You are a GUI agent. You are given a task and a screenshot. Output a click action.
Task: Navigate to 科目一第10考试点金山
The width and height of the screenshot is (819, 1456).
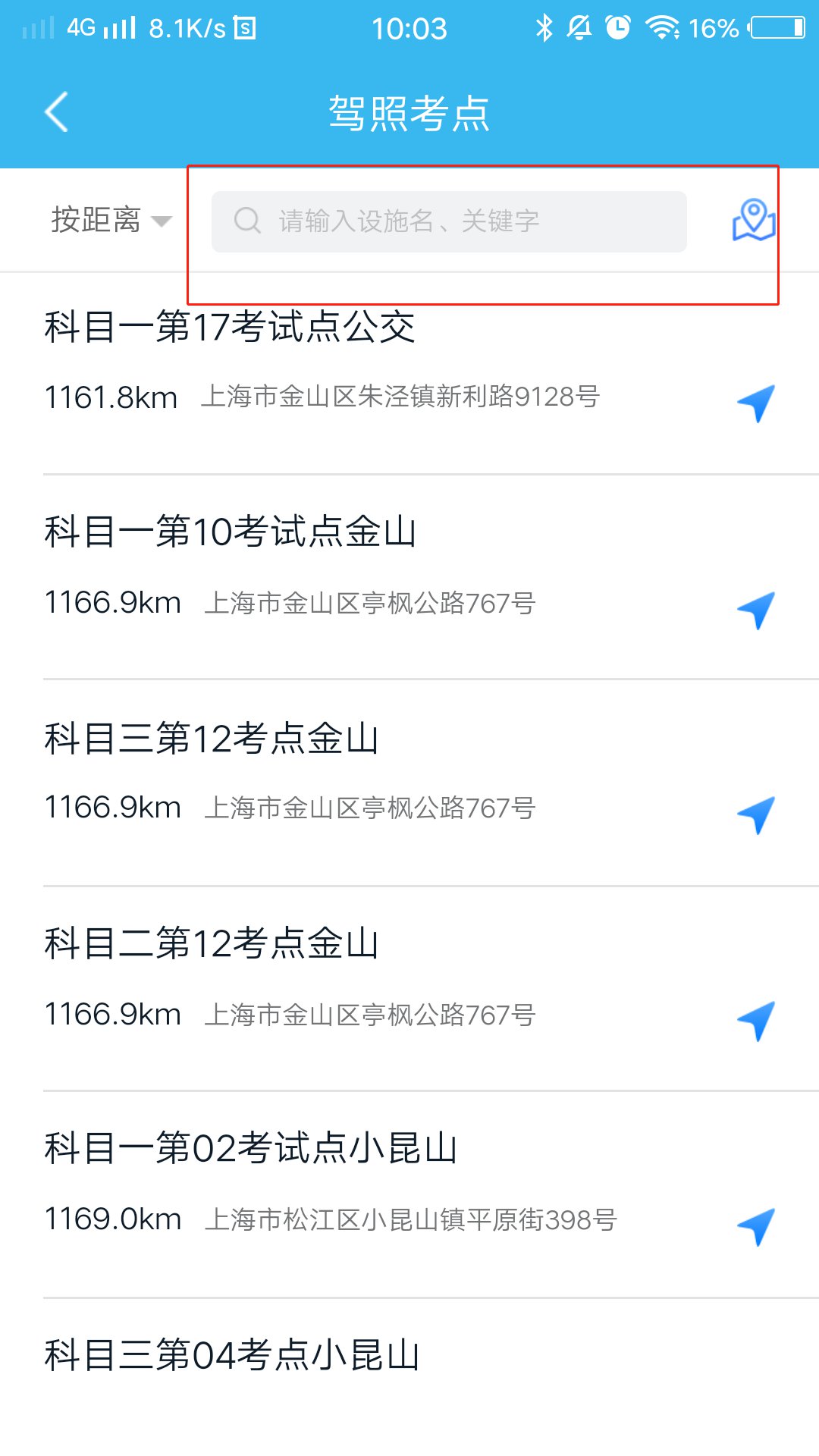[x=756, y=610]
